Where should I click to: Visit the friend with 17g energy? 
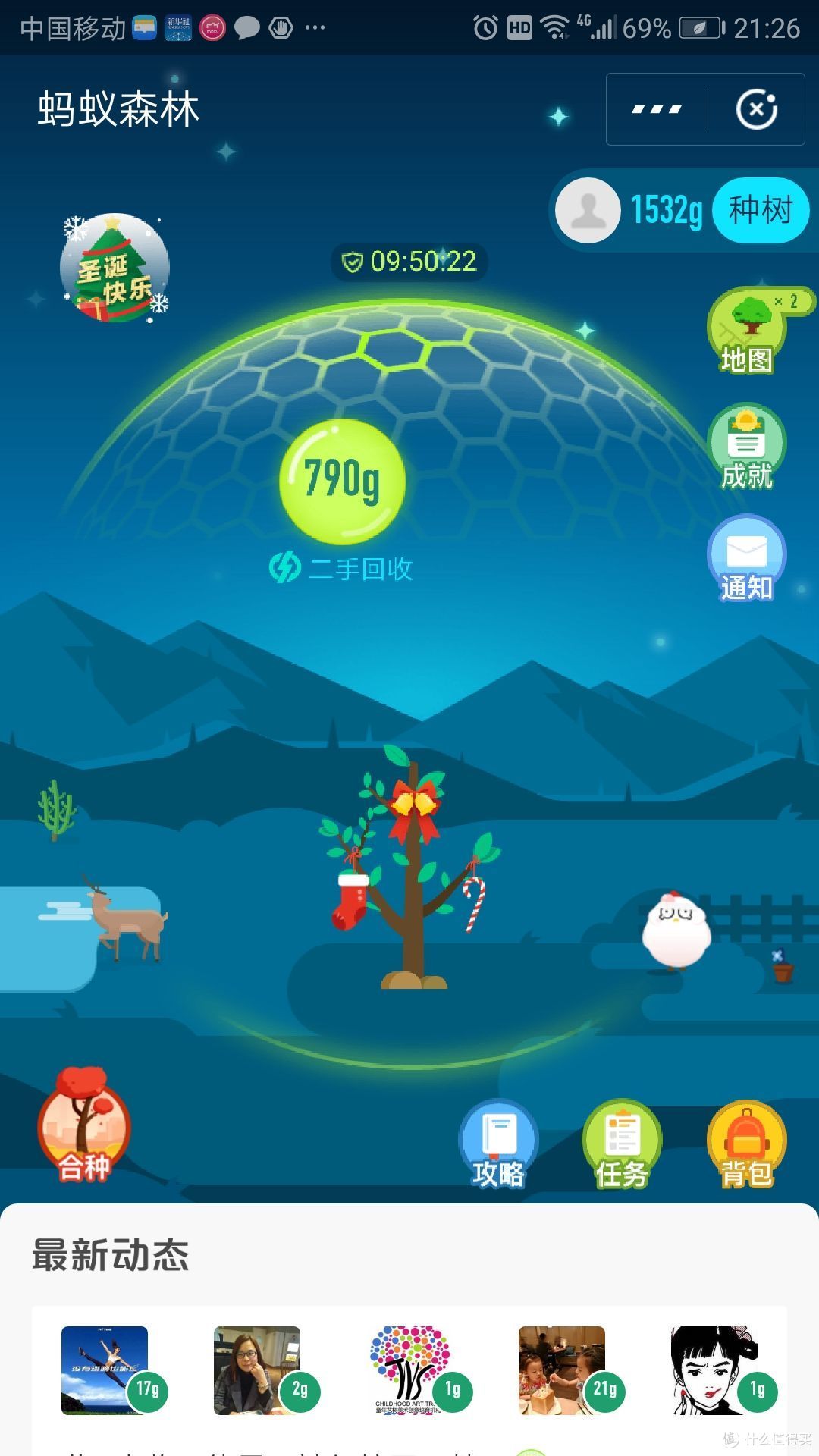(113, 1370)
